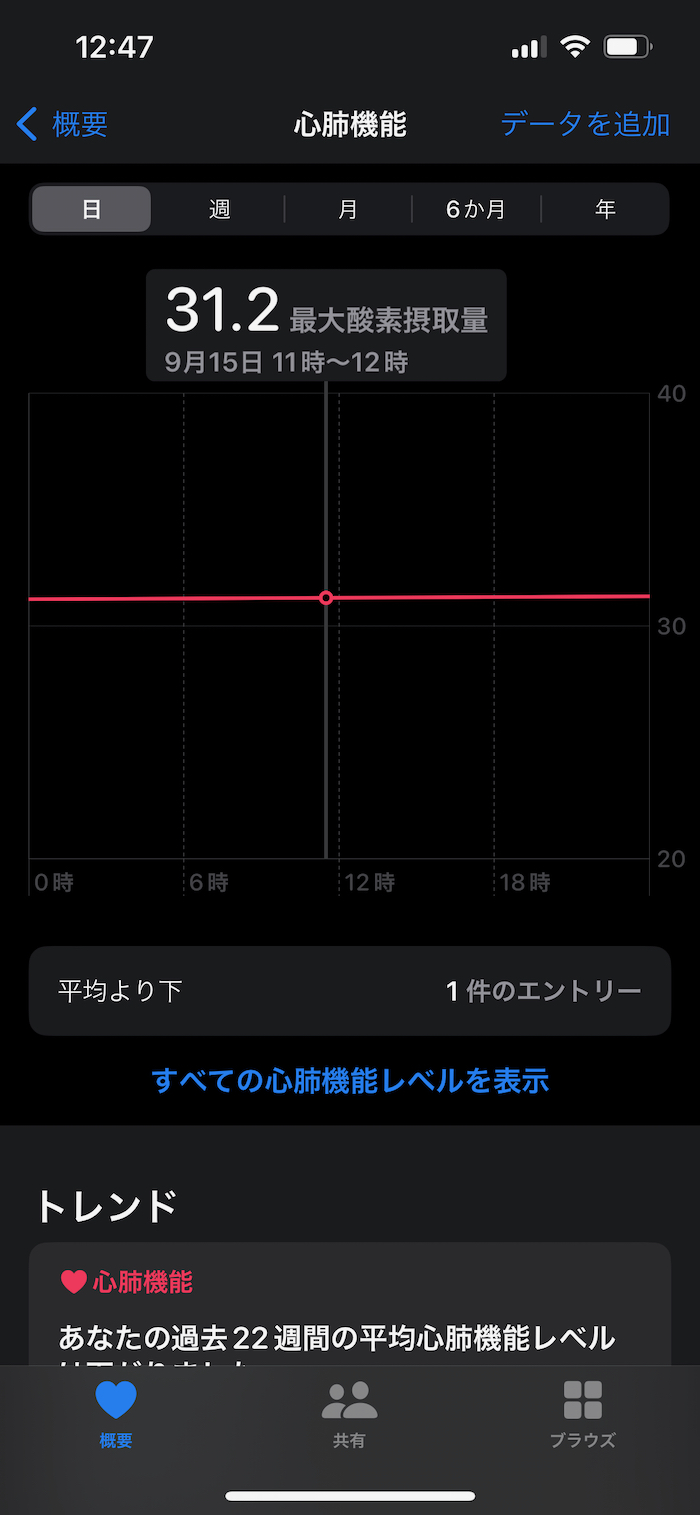The width and height of the screenshot is (700, 1515).
Task: Switch to the 月 view
Action: [348, 209]
